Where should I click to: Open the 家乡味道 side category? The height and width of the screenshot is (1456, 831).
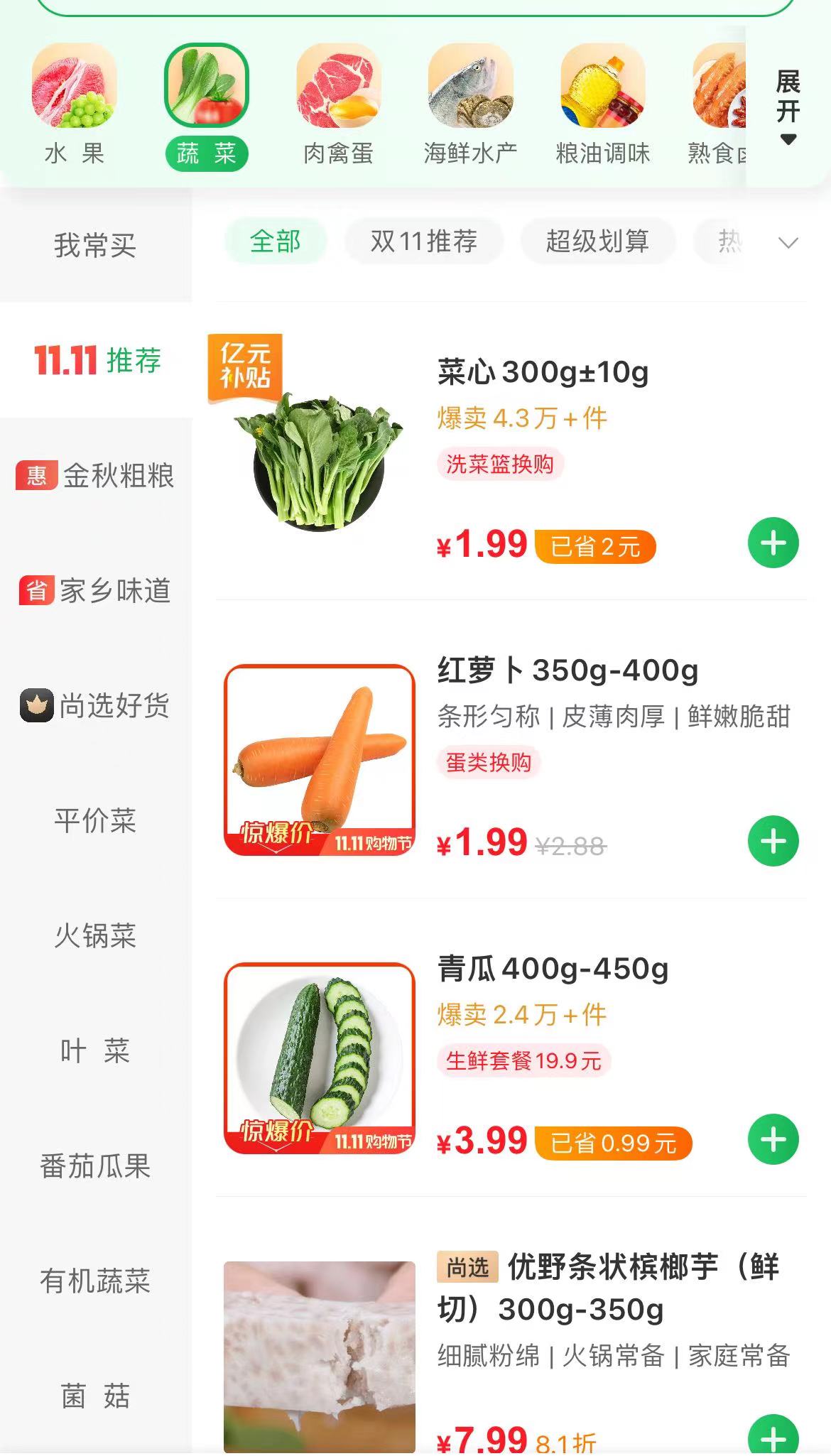95,591
